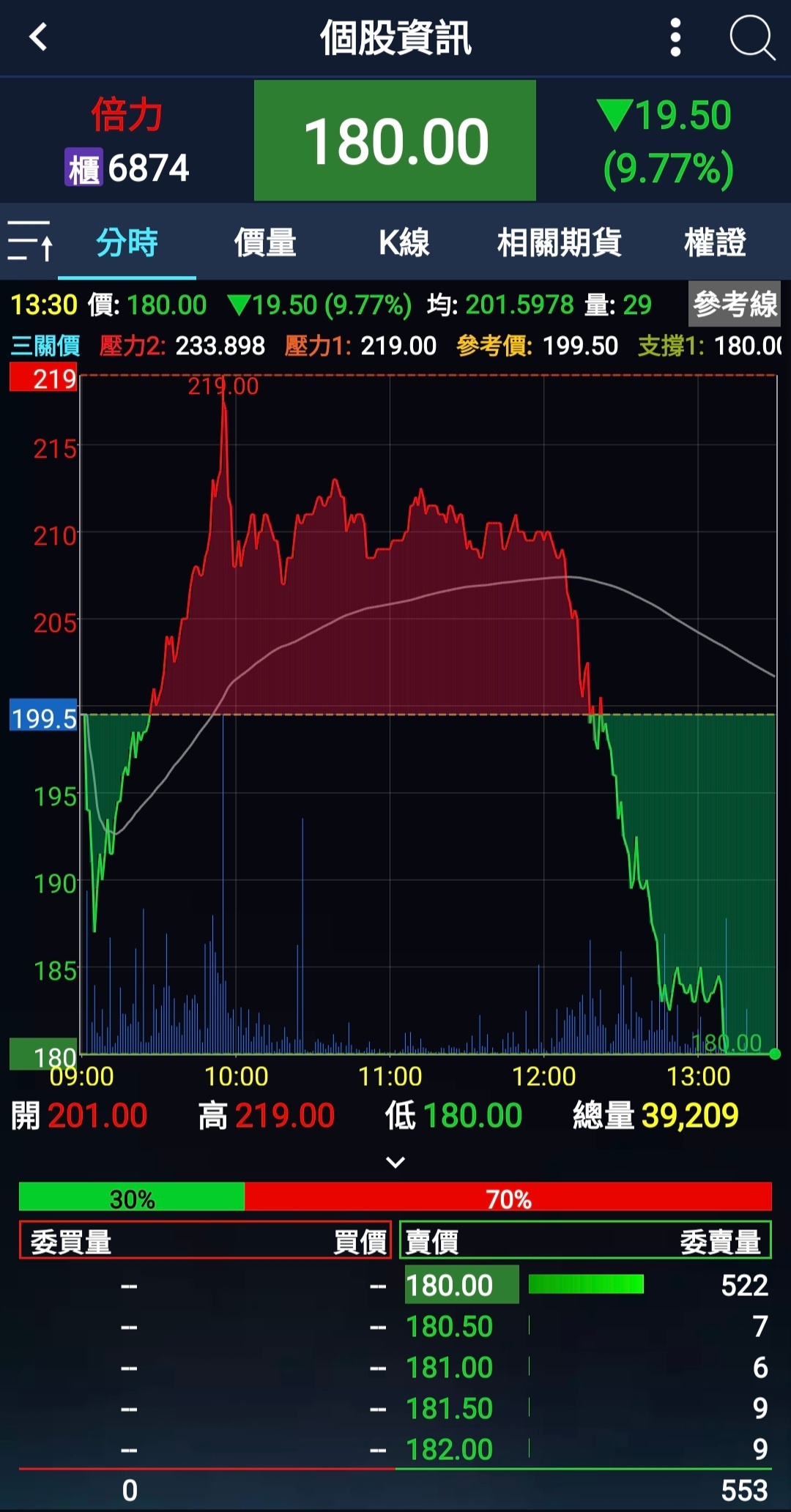Image resolution: width=791 pixels, height=1512 pixels.
Task: Select the 181.00 ask price row
Action: [587, 1367]
